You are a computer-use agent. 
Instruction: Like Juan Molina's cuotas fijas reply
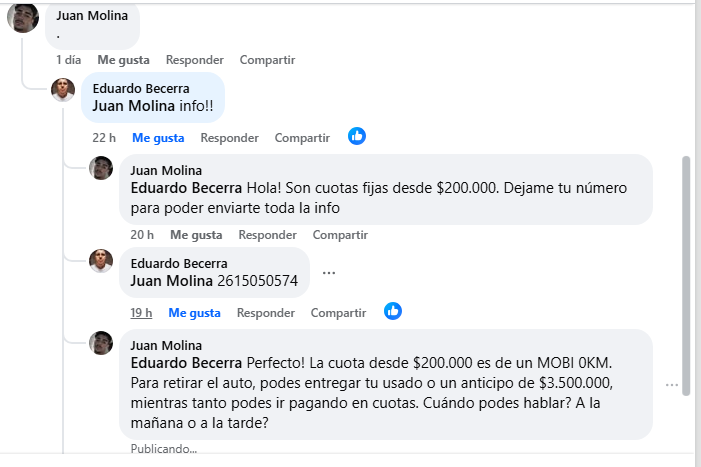(196, 235)
